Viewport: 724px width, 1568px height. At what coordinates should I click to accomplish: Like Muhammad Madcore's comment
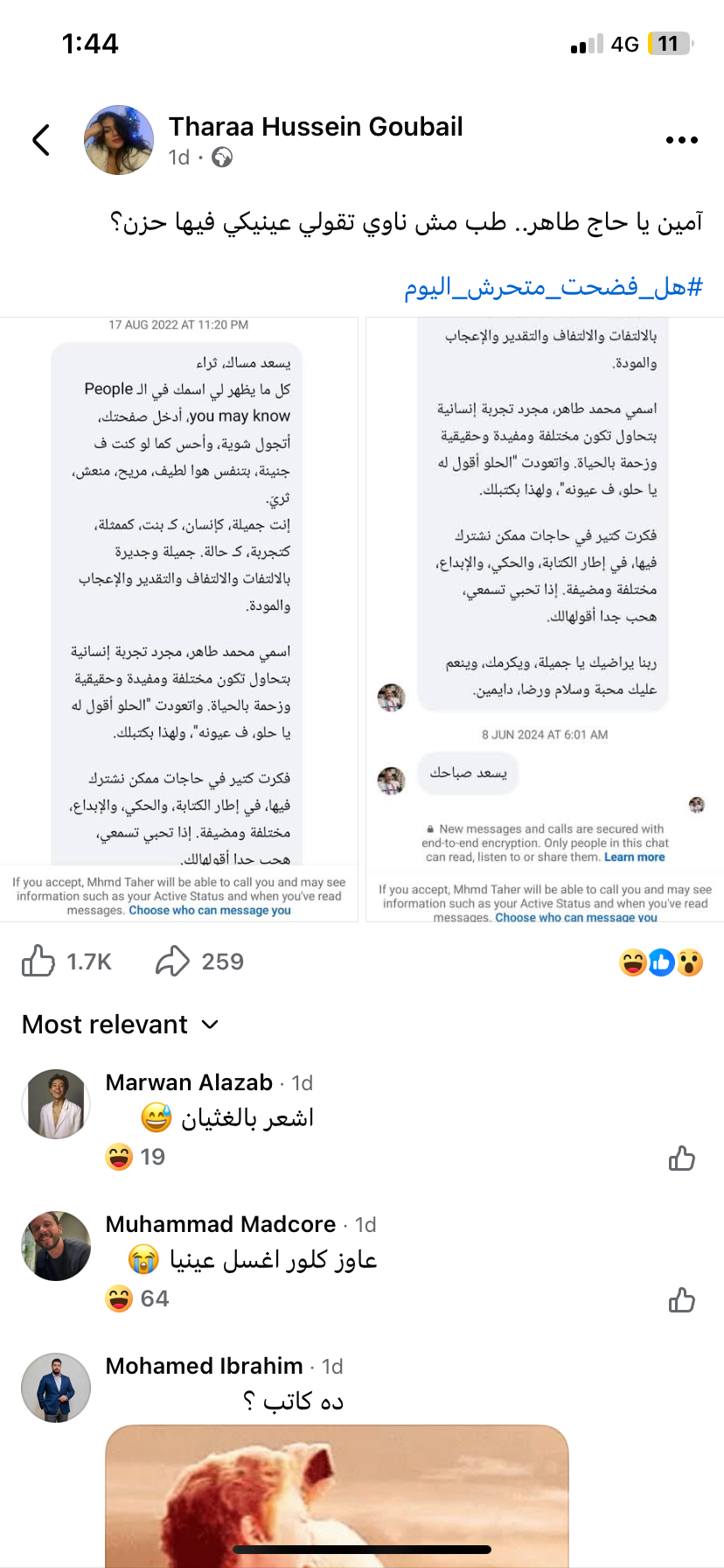coord(681,1300)
